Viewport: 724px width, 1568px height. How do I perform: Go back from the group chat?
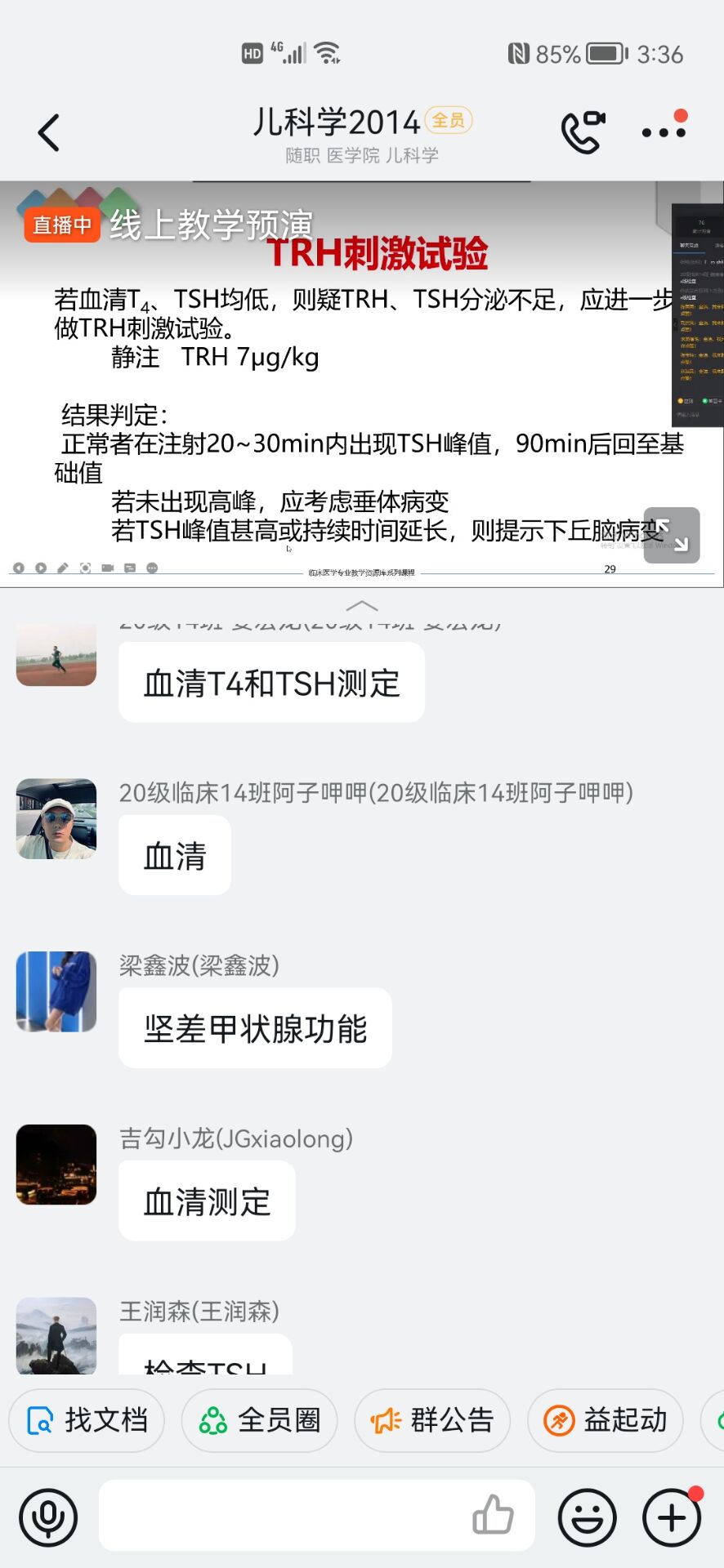49,132
